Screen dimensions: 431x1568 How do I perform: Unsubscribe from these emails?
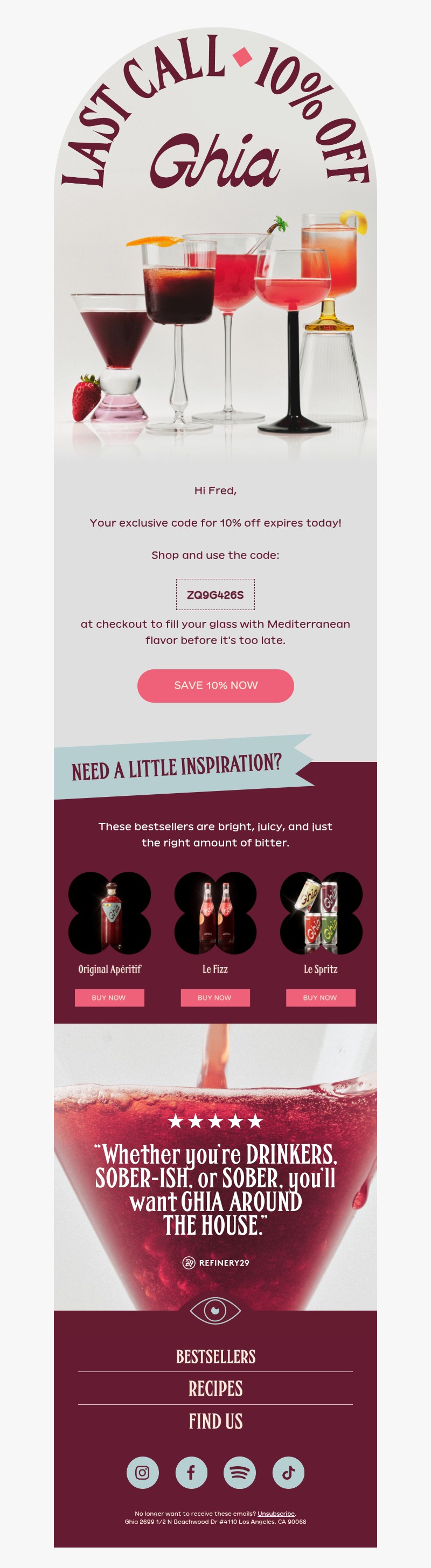[276, 1513]
